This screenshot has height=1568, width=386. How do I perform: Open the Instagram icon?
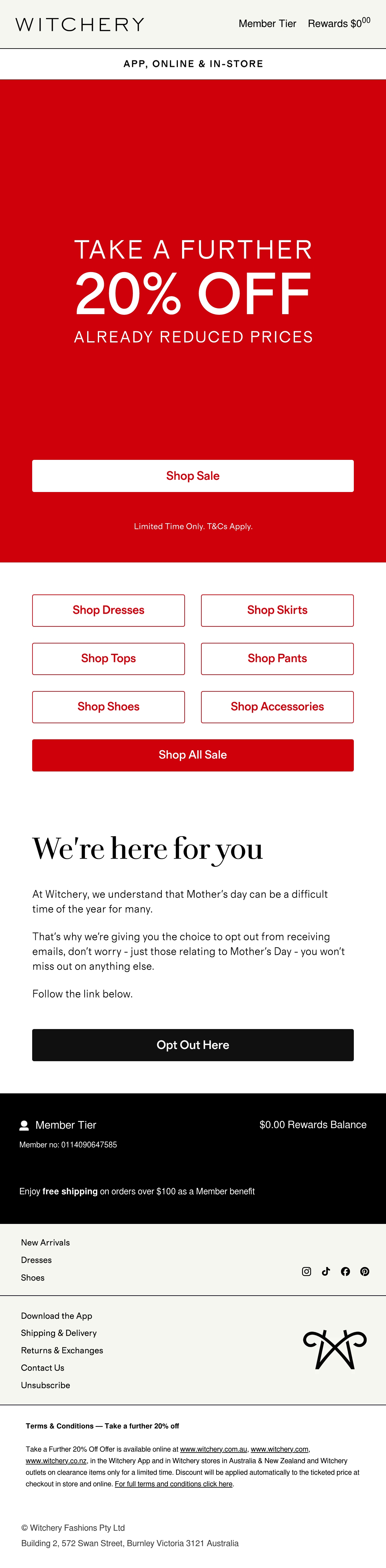[x=307, y=1272]
